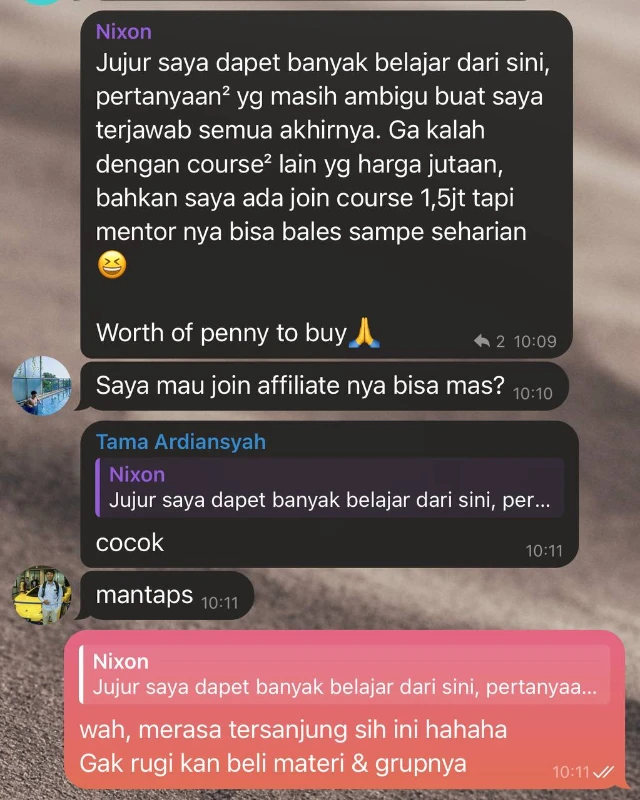Jump to Nixon's quote in Tama's reply
The height and width of the screenshot is (800, 640).
[x=330, y=488]
